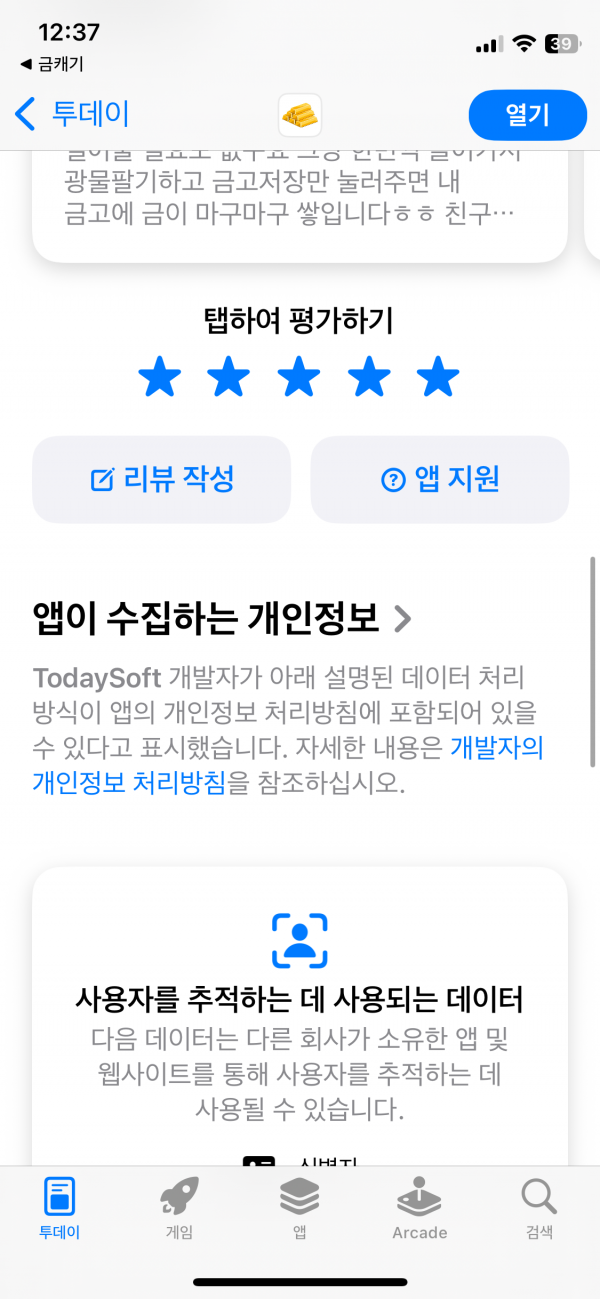This screenshot has height=1299, width=600.
Task: Tap the 열기 button
Action: [x=527, y=115]
